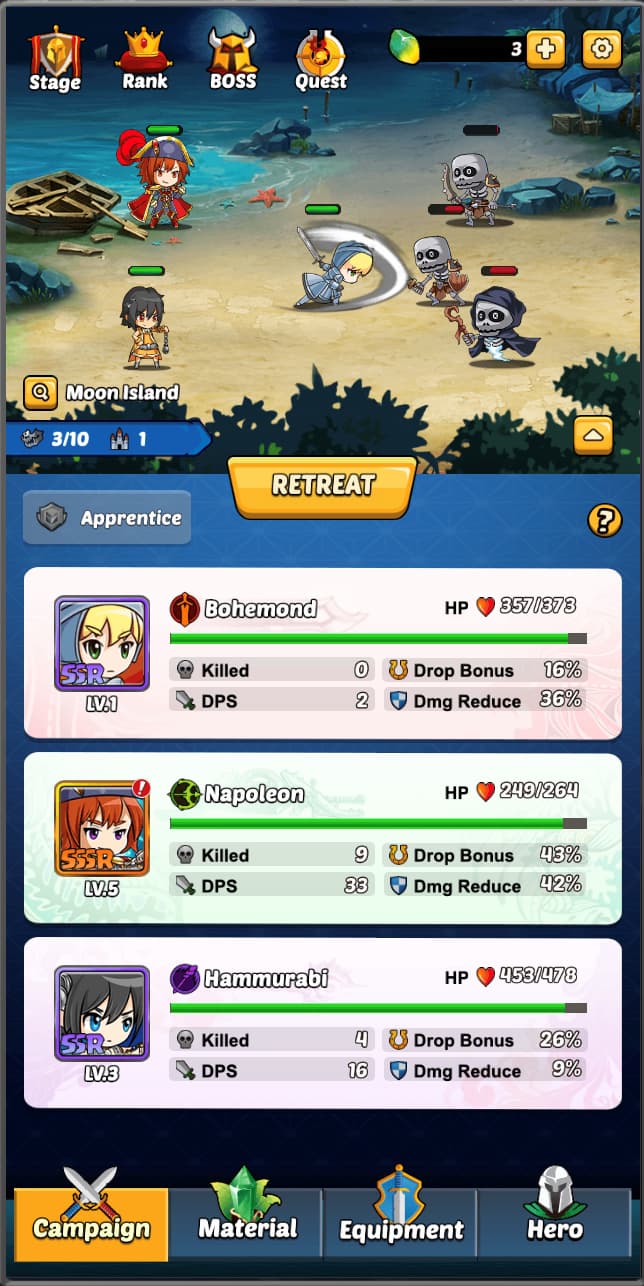Open Bohemond's hero card
The image size is (644, 1286).
tap(102, 643)
